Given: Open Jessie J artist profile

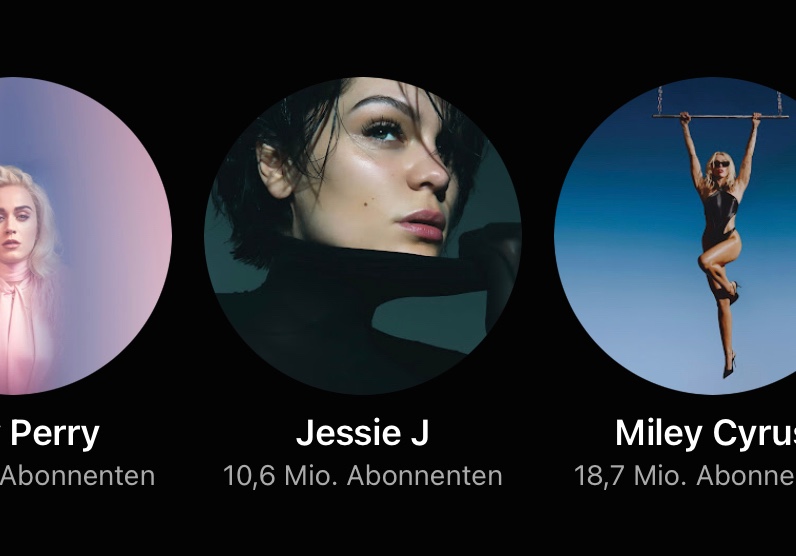Looking at the screenshot, I should tap(362, 236).
